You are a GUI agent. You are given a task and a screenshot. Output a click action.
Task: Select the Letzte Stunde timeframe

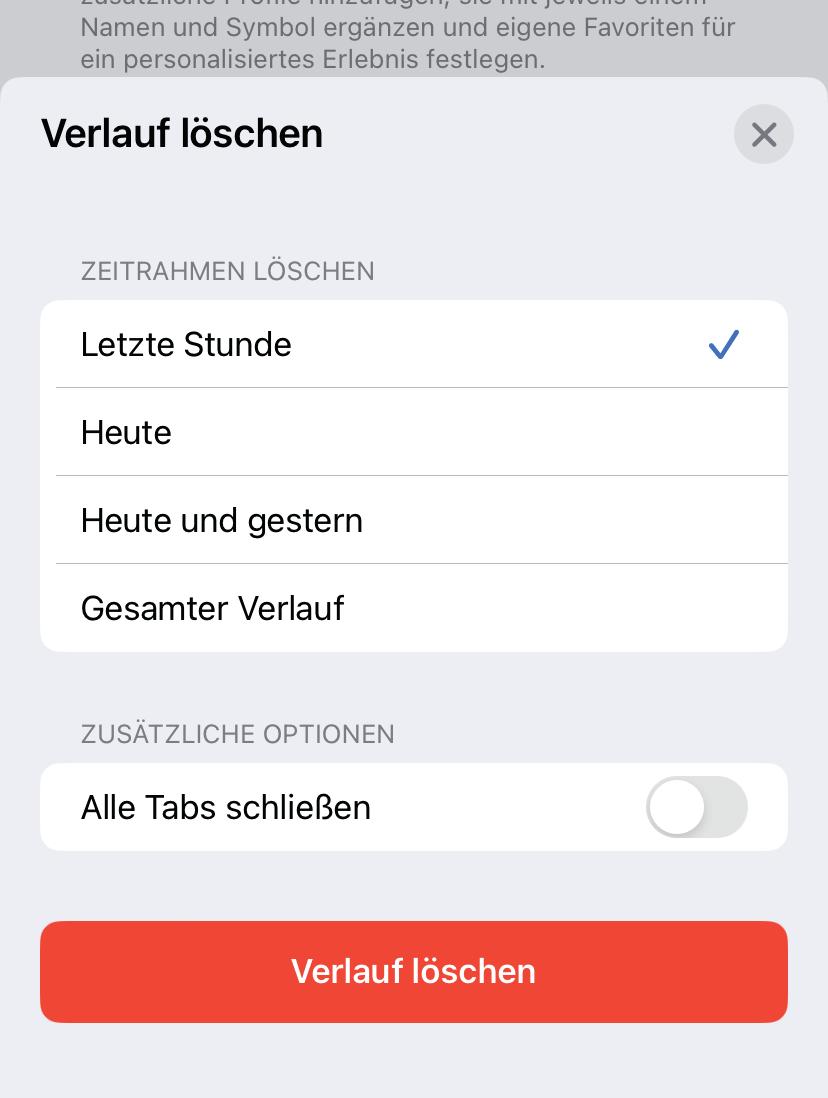click(x=413, y=344)
